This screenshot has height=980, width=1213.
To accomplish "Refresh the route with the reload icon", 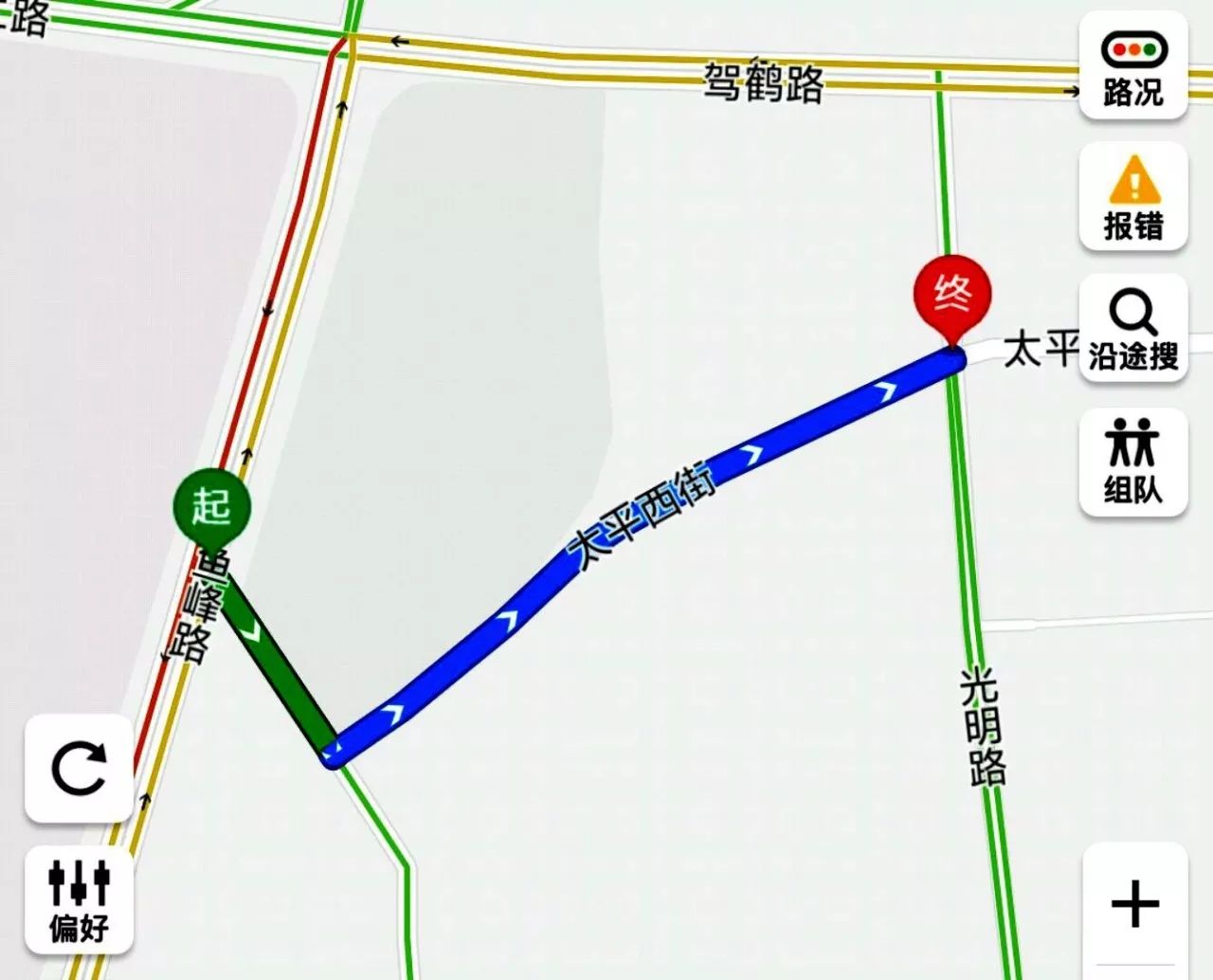I will (79, 769).
